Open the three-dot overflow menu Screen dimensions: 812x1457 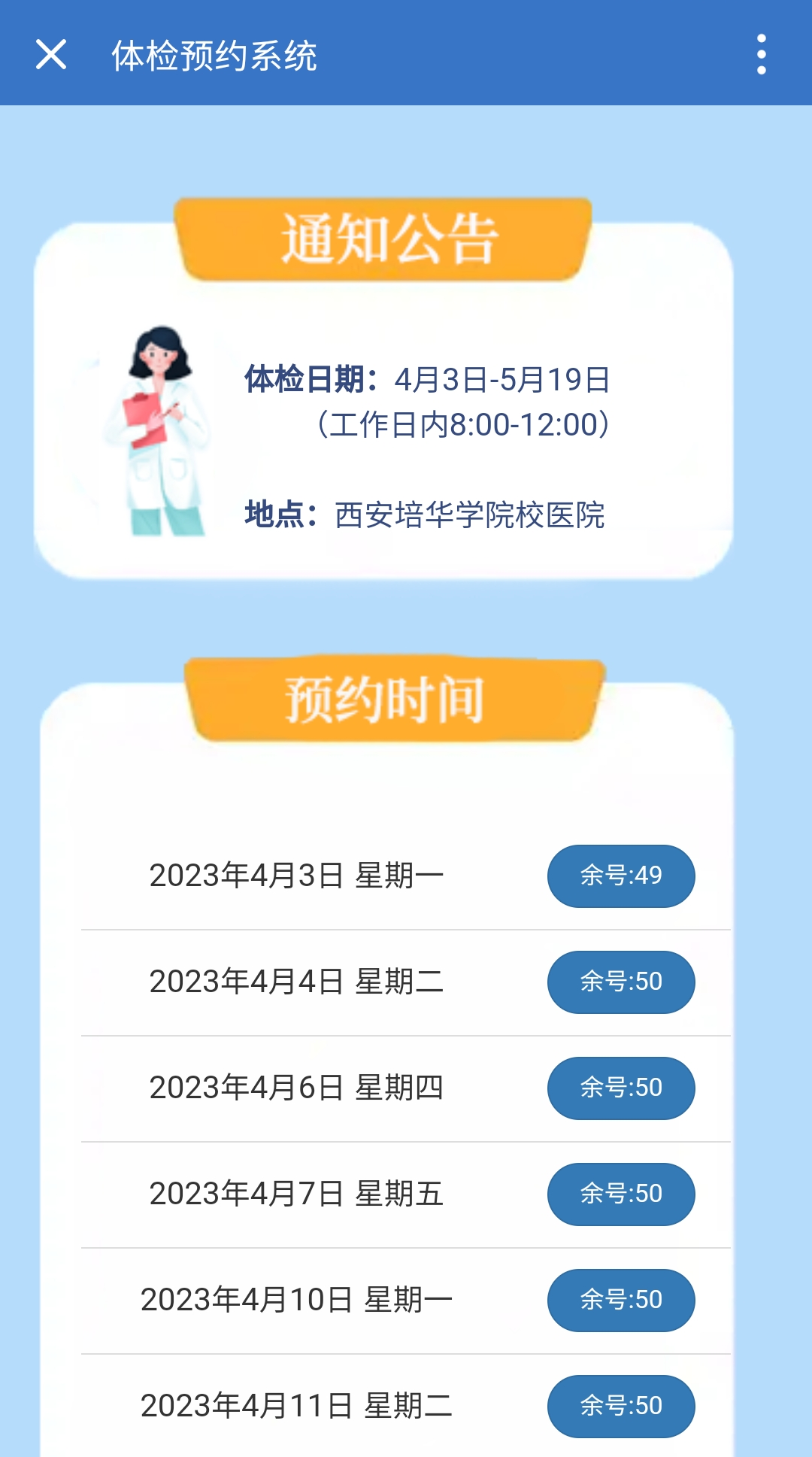pos(761,54)
